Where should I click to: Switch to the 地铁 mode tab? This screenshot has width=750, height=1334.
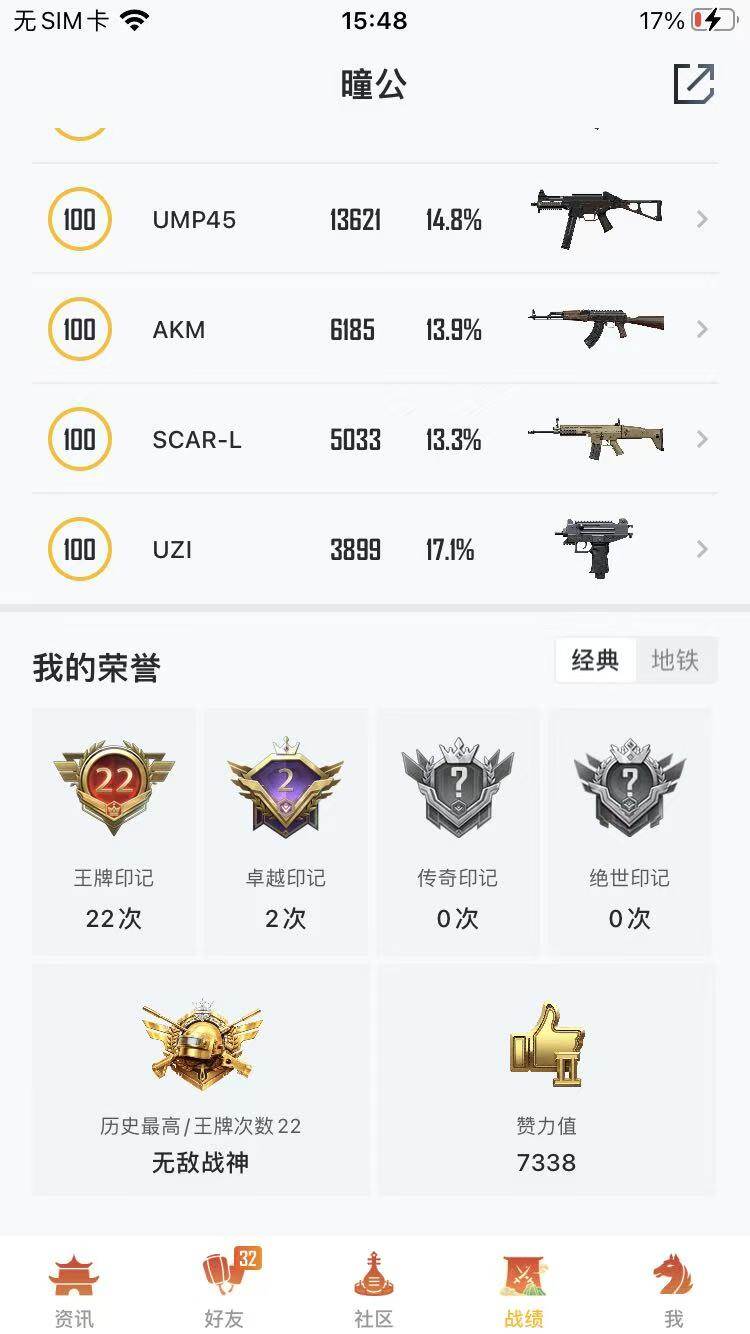tap(678, 660)
